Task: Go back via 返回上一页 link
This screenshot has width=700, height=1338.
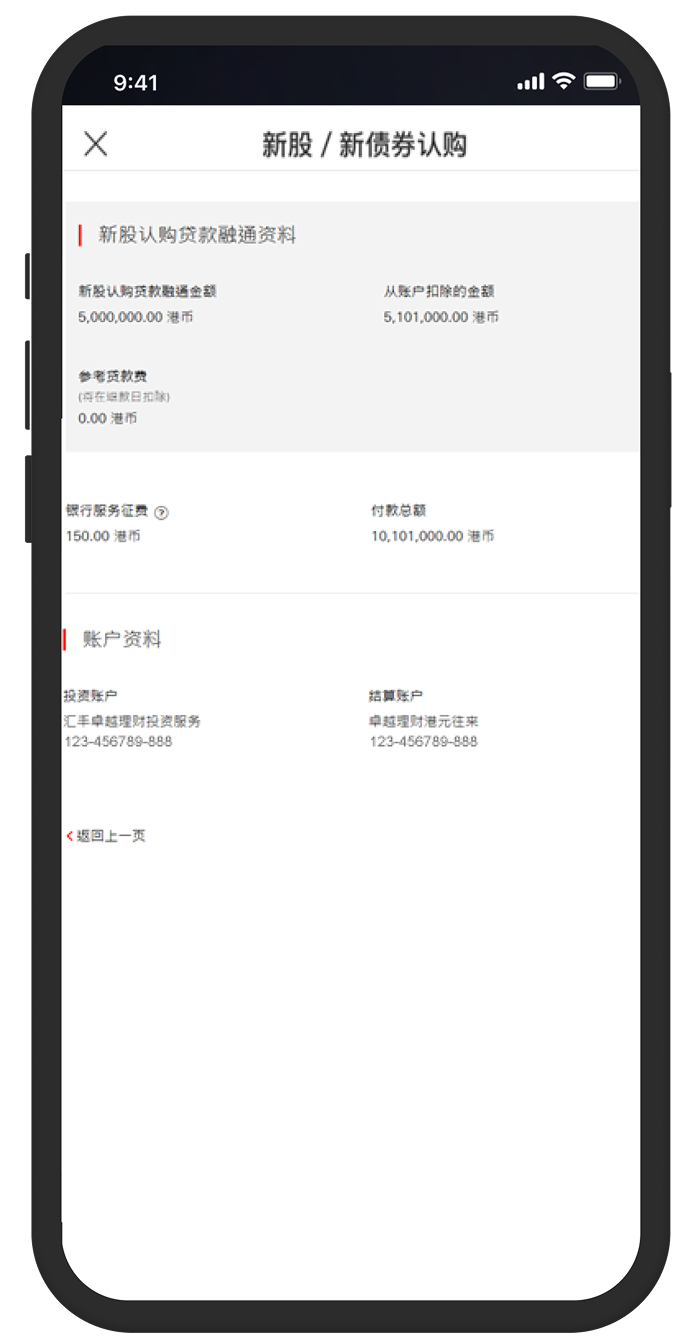Action: (107, 836)
